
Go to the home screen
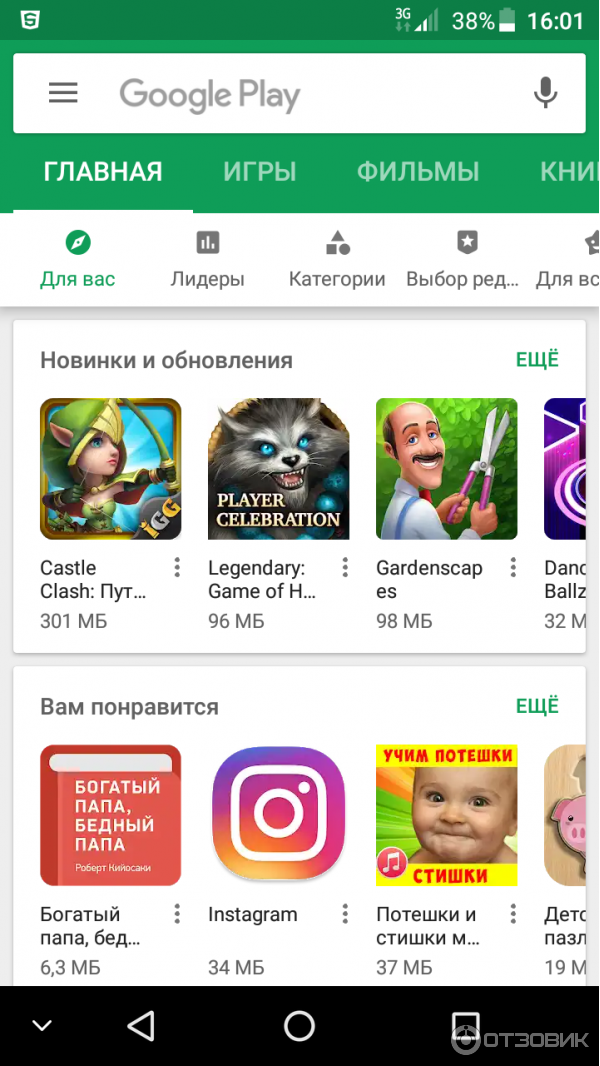[299, 1025]
